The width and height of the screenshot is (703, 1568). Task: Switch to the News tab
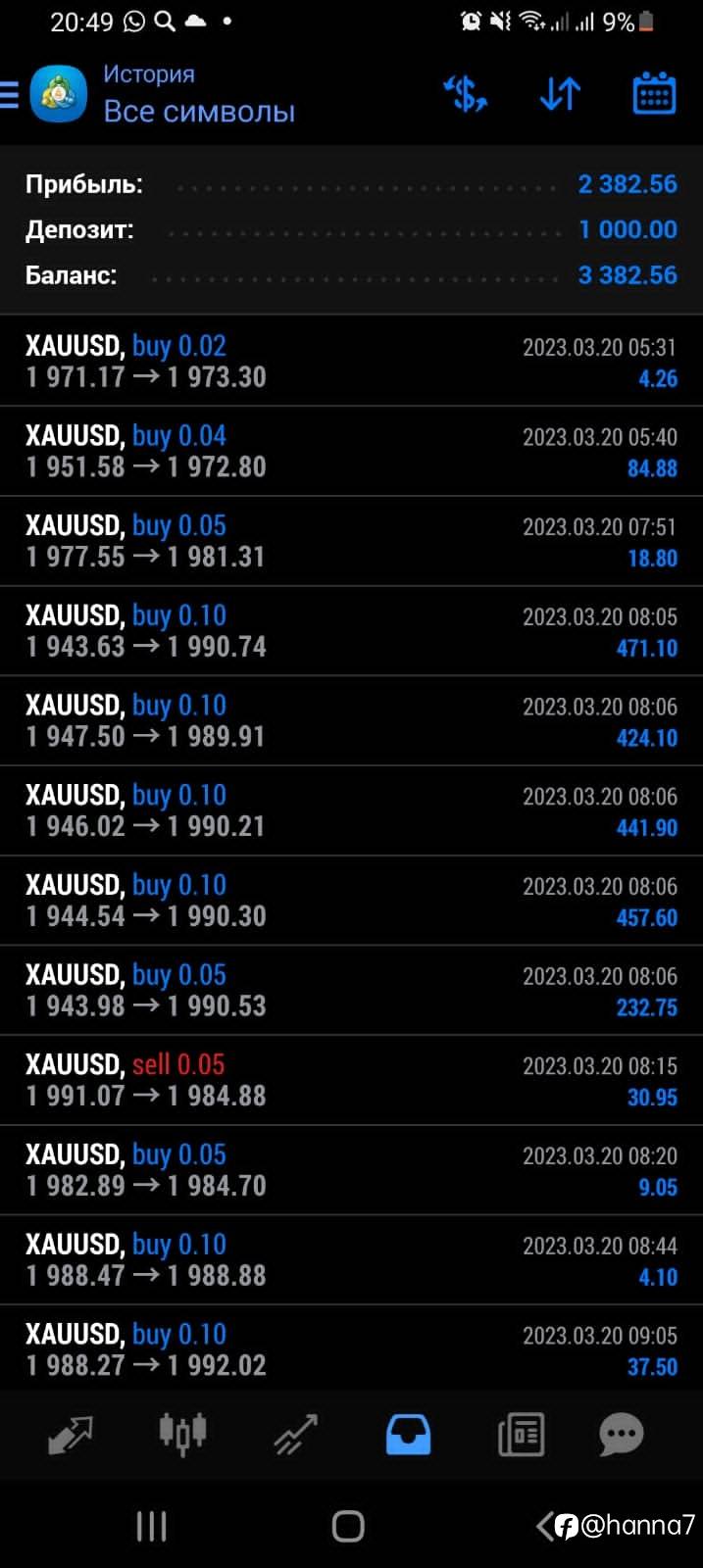click(x=521, y=1437)
